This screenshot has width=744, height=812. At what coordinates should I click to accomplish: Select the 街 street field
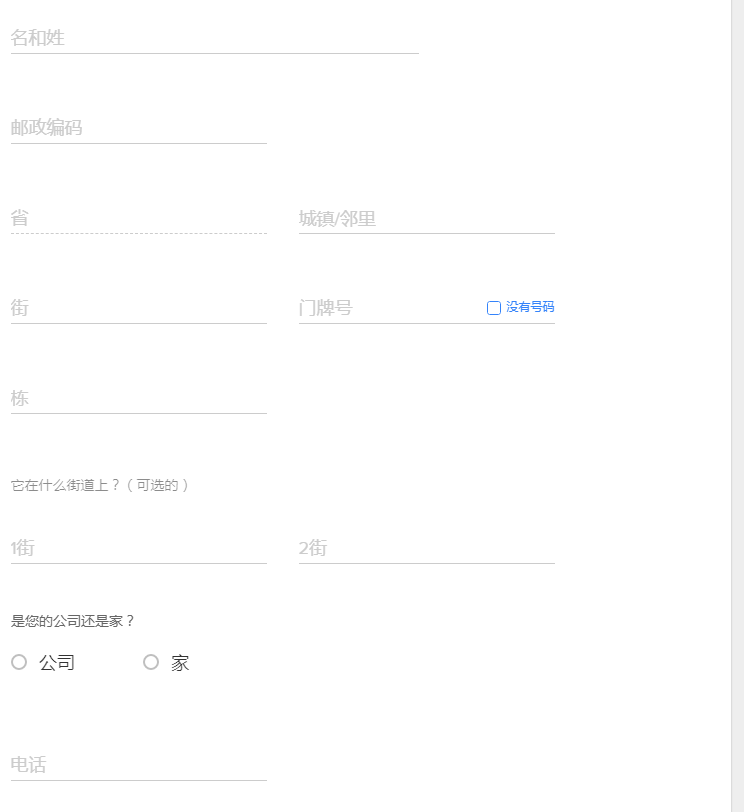coord(138,308)
